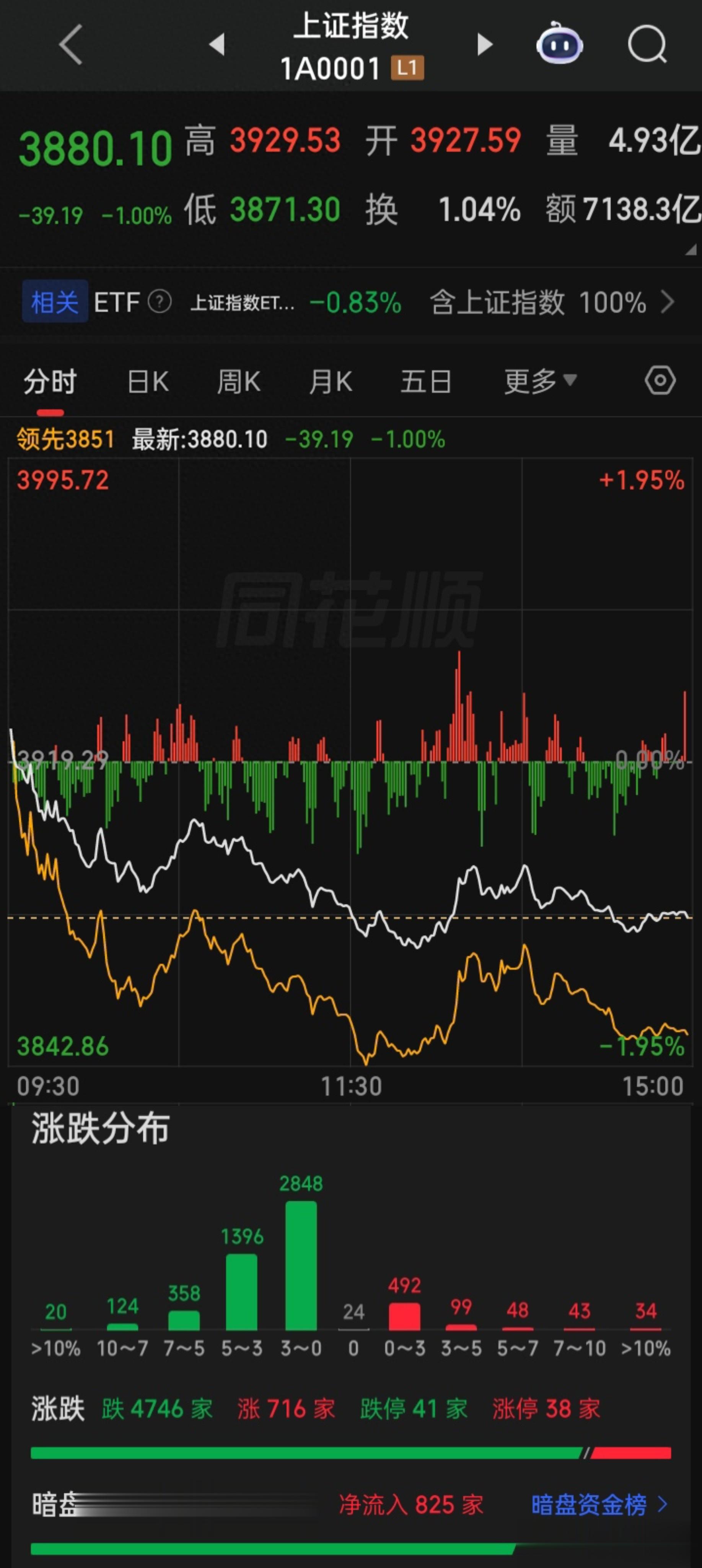
Task: Expand the 更多 chart period dropdown
Action: coord(539,382)
